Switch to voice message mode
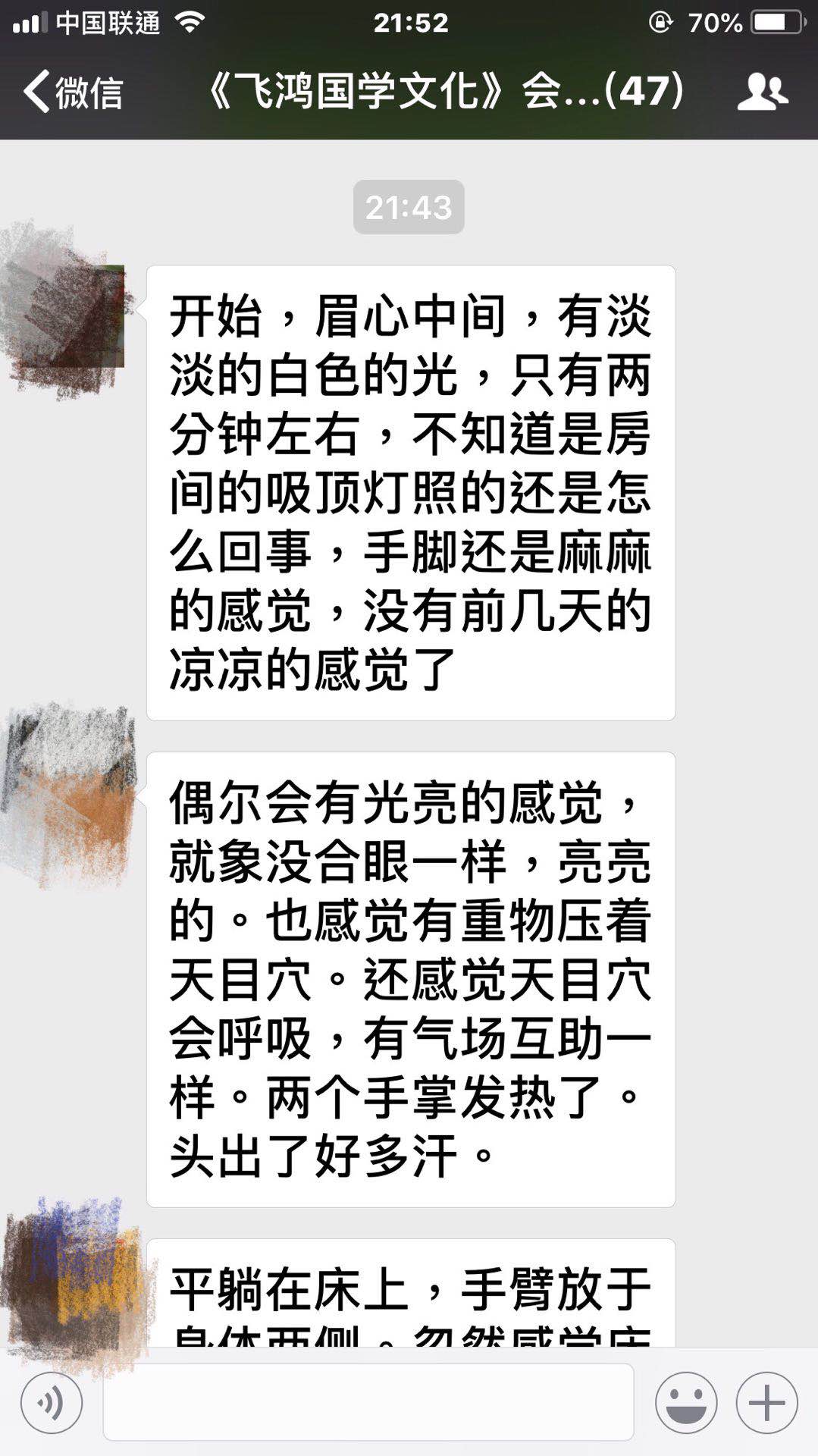 click(x=52, y=1401)
